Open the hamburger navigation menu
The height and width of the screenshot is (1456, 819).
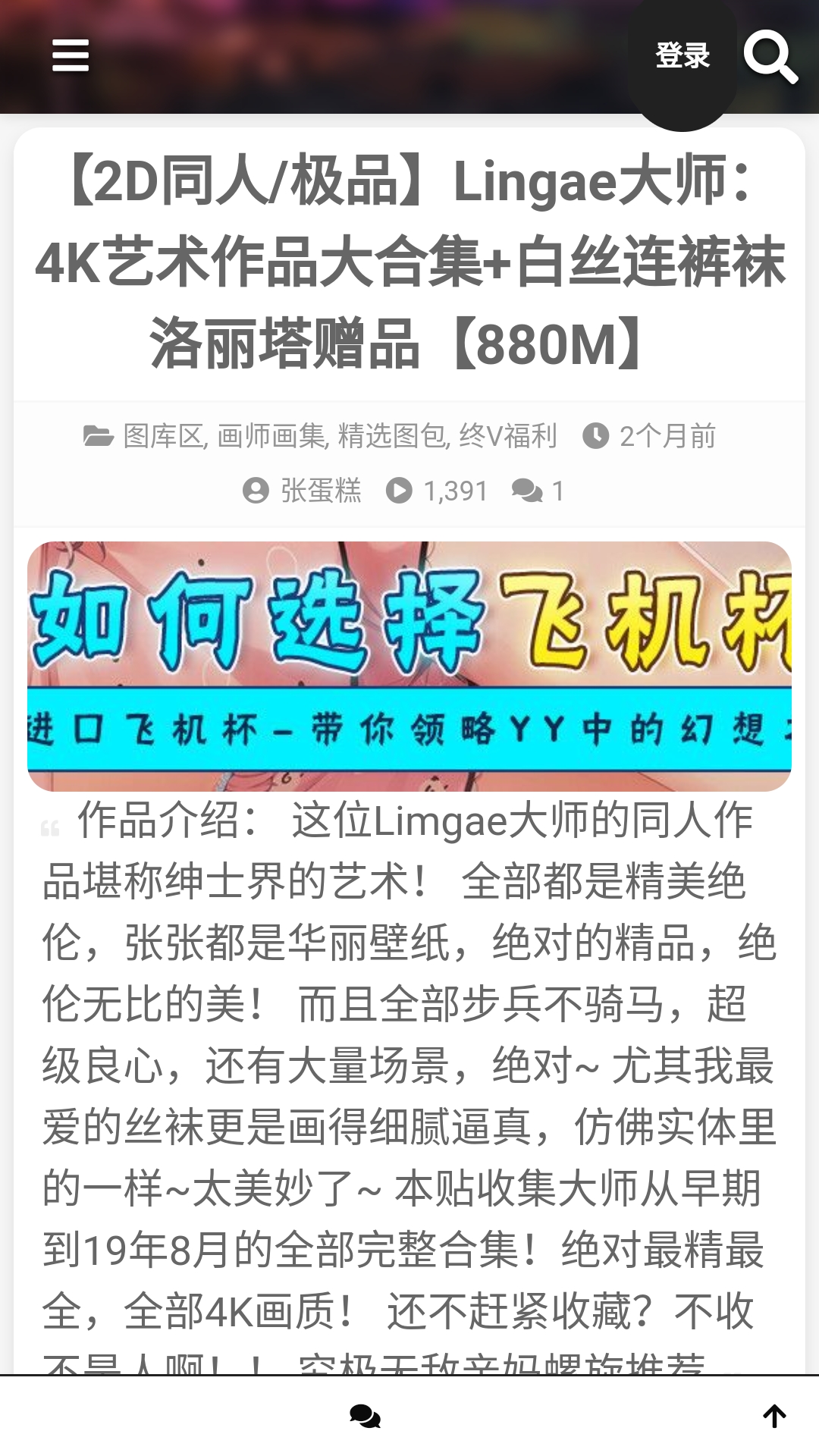[x=71, y=55]
